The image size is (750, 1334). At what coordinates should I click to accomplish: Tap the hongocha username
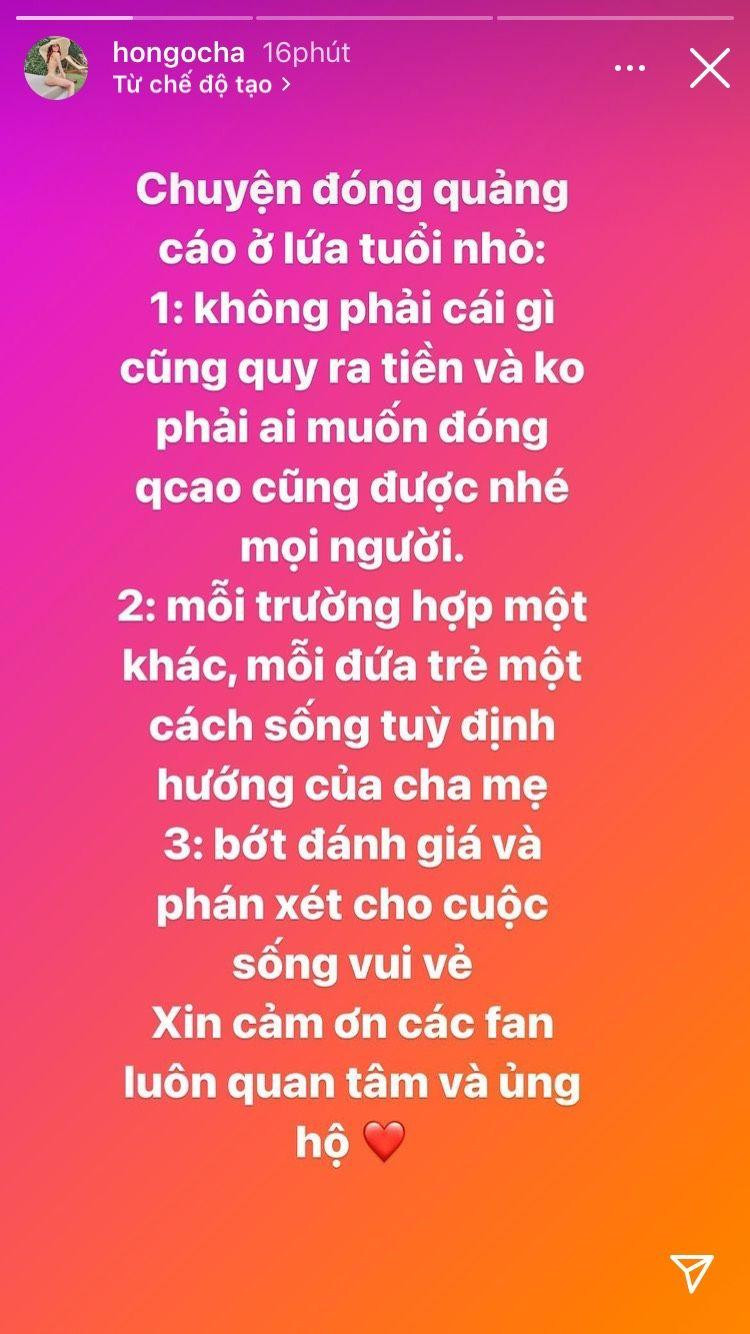179,52
